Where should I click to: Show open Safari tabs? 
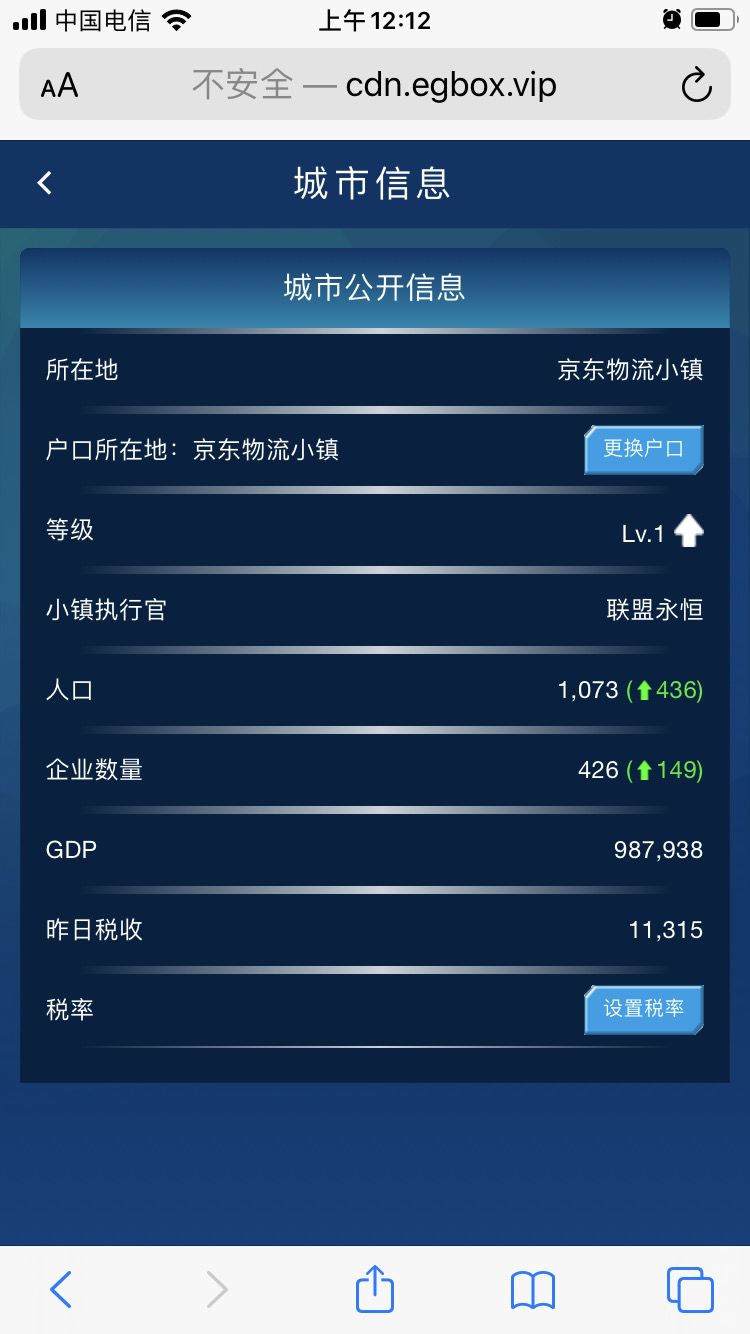690,1290
